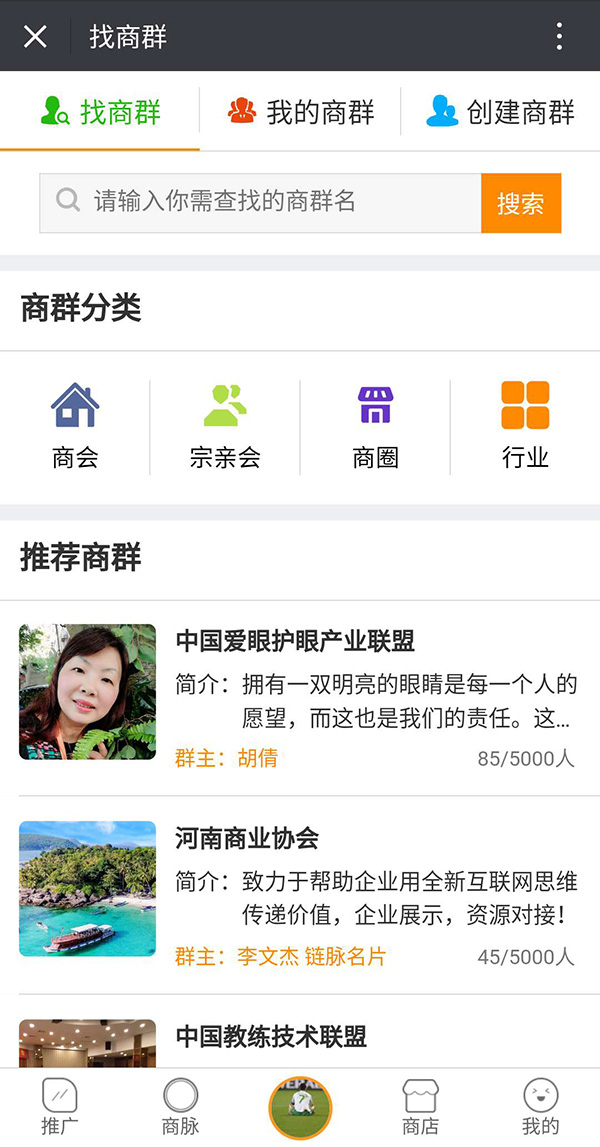View the 行业 category
This screenshot has height=1147, width=600.
point(525,426)
